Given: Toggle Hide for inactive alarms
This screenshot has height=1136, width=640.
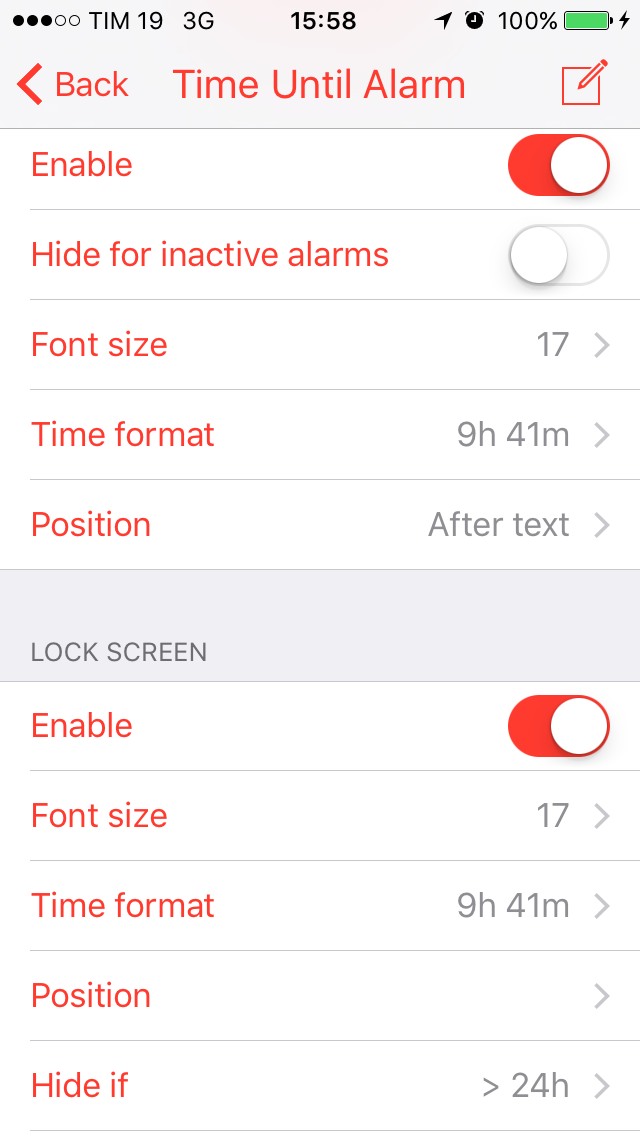Looking at the screenshot, I should (558, 254).
